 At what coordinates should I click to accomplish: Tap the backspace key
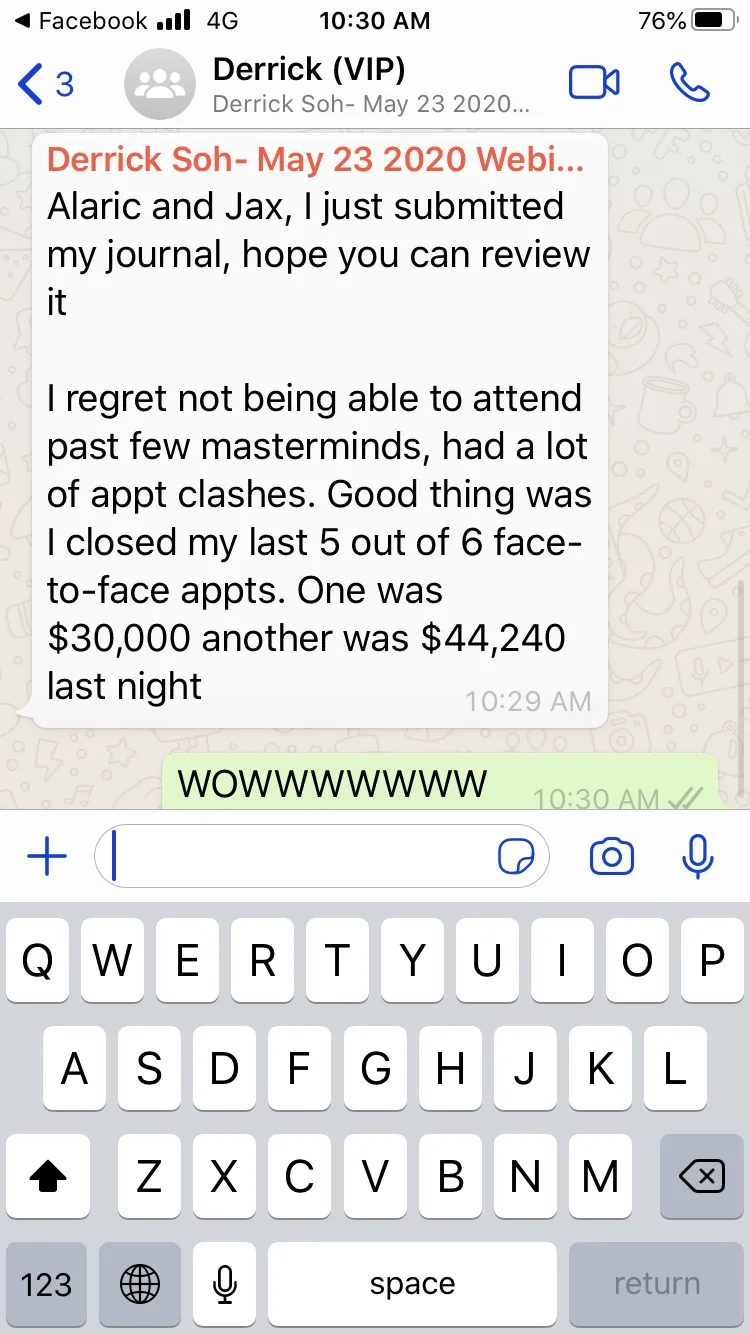(701, 1177)
